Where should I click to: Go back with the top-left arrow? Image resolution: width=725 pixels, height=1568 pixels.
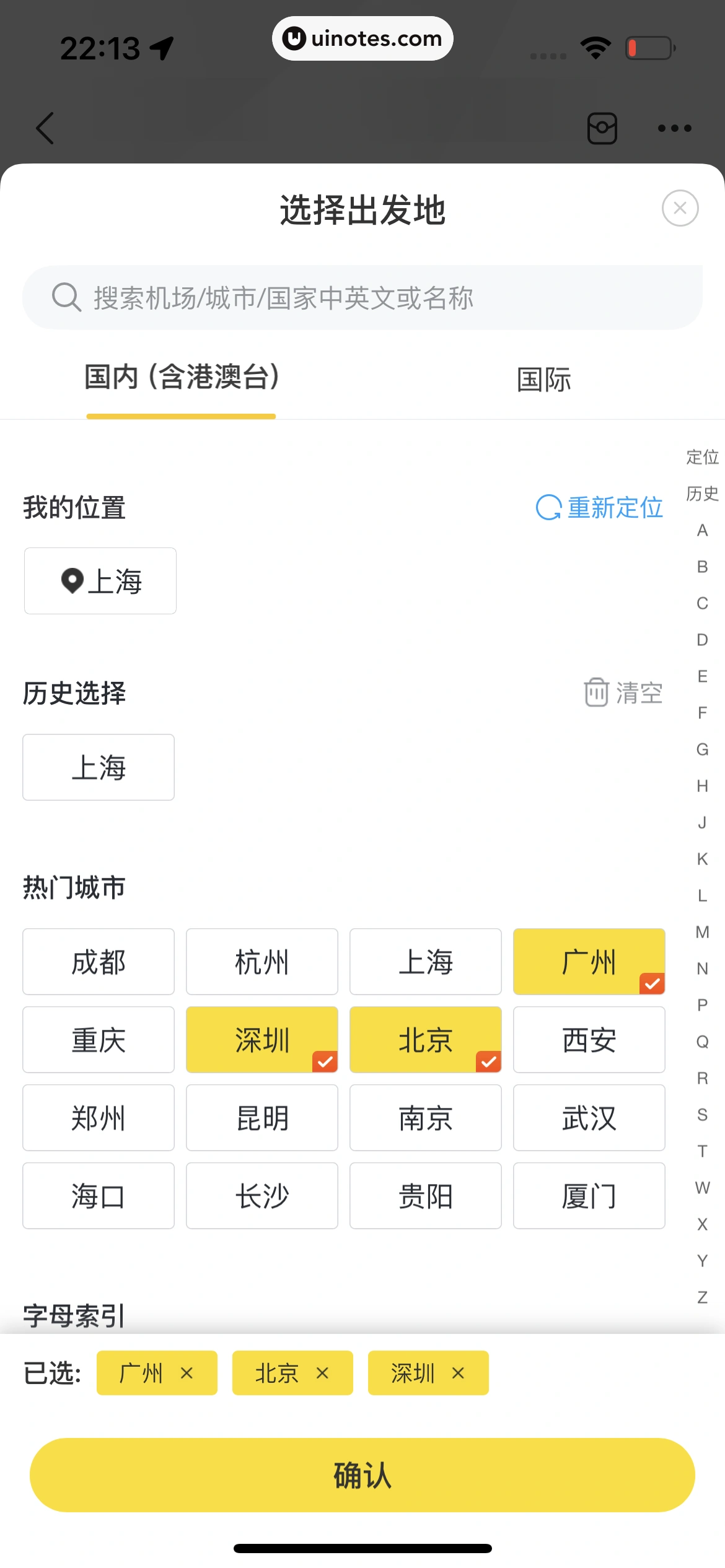[45, 128]
